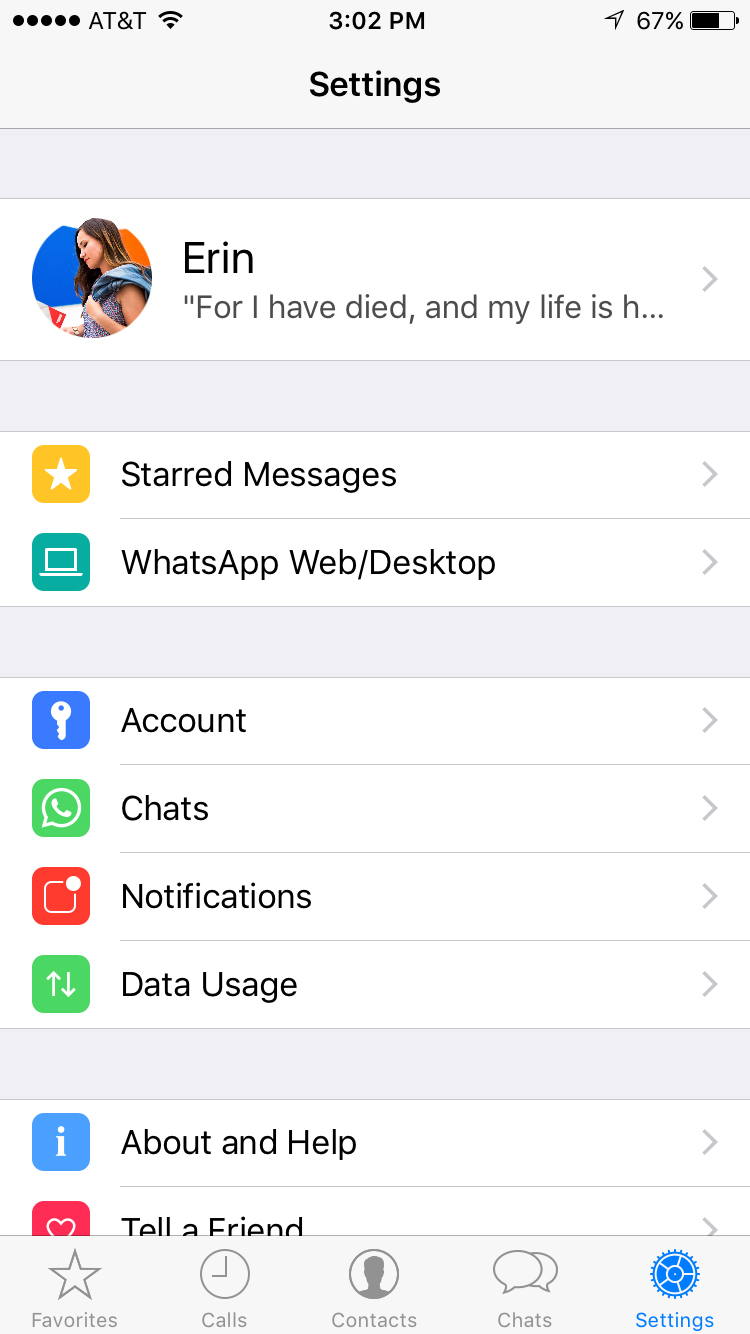Switch to the Chats tab
This screenshot has height=1334, width=750.
pos(525,1288)
